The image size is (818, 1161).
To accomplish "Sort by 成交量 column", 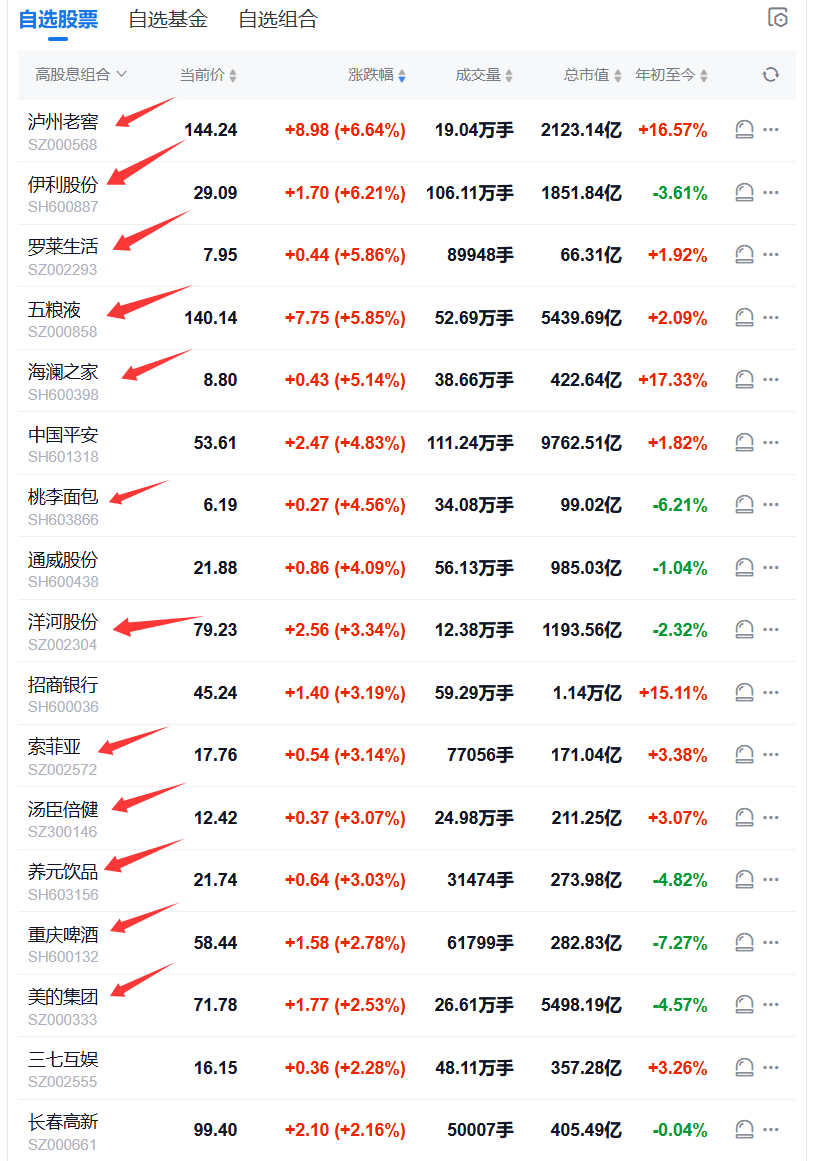I will point(484,75).
